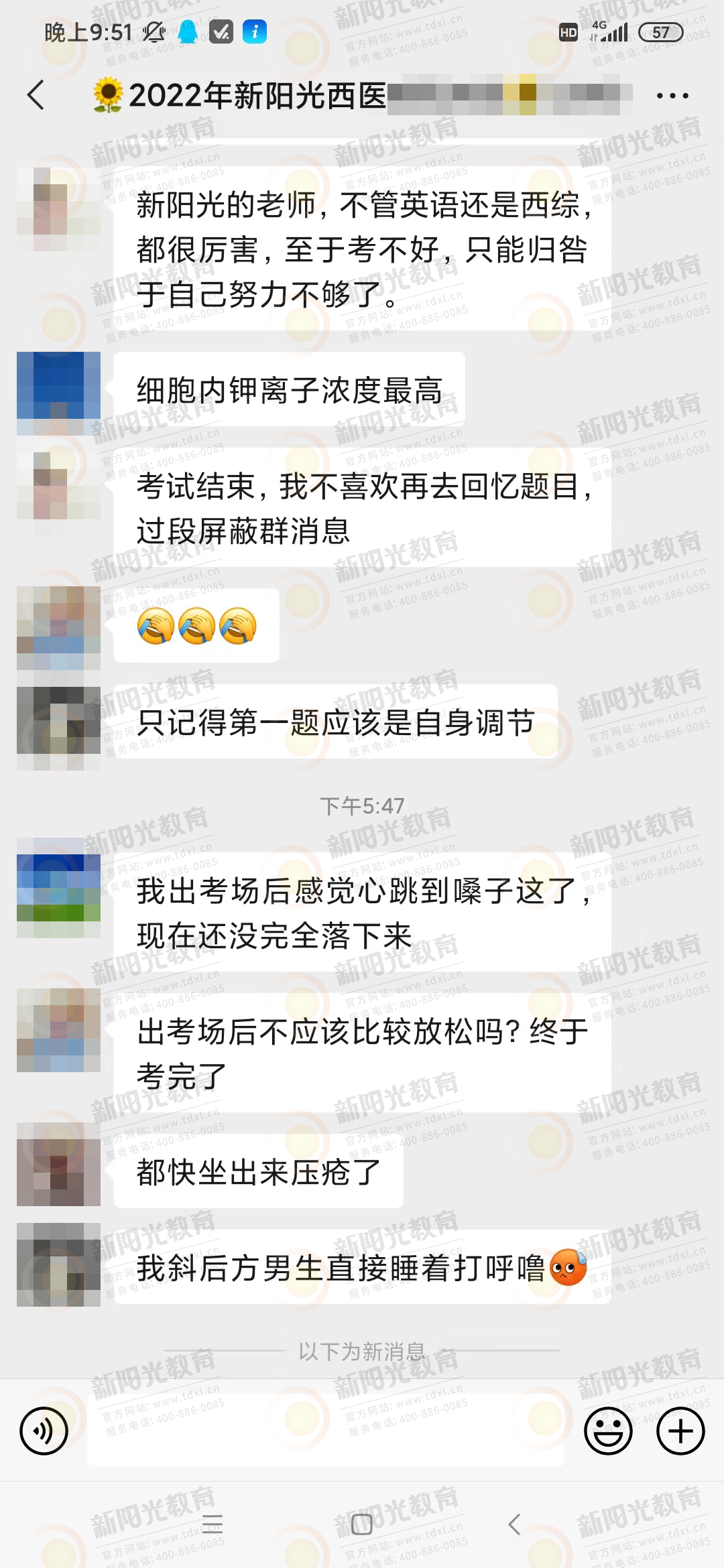Open the emoji picker

tap(608, 1431)
